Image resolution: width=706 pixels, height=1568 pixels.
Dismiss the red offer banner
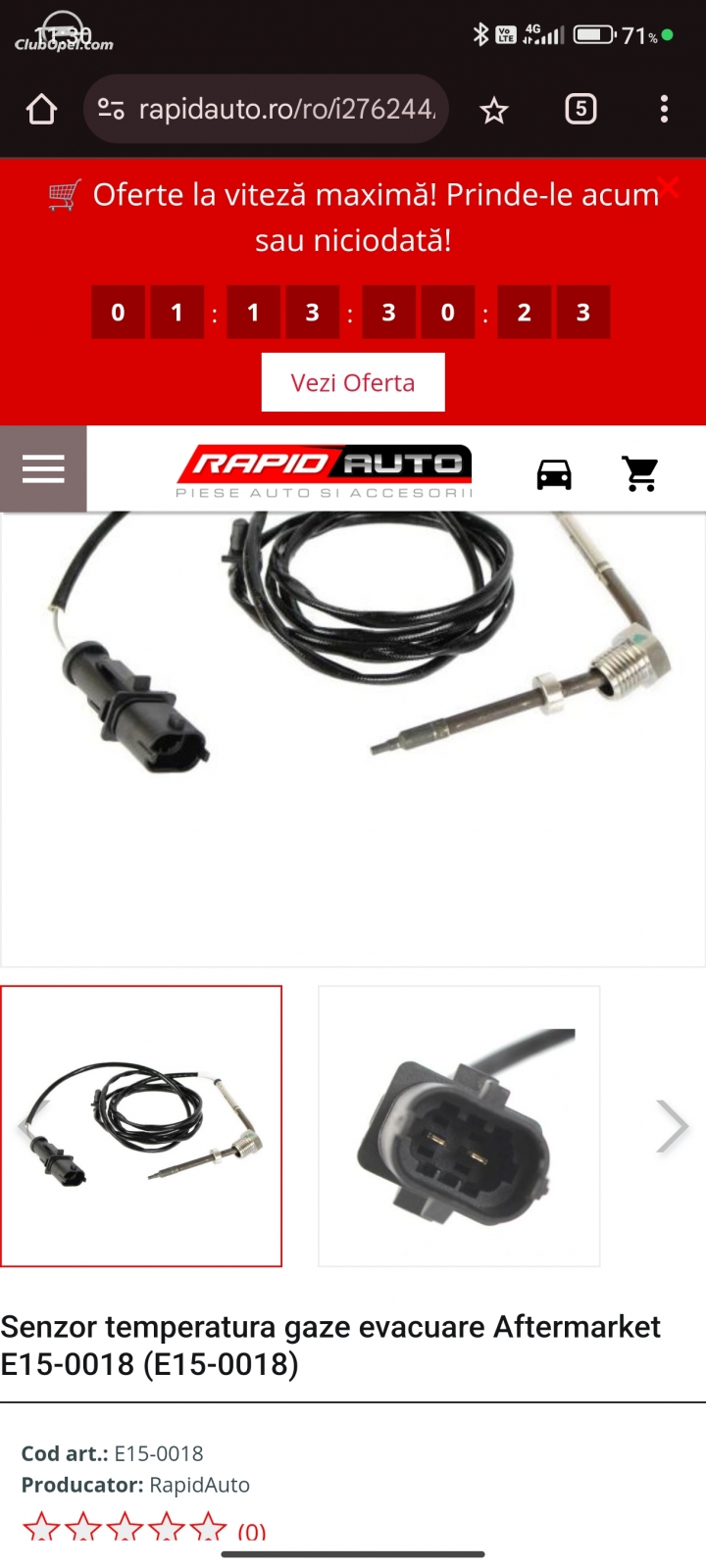click(x=670, y=187)
